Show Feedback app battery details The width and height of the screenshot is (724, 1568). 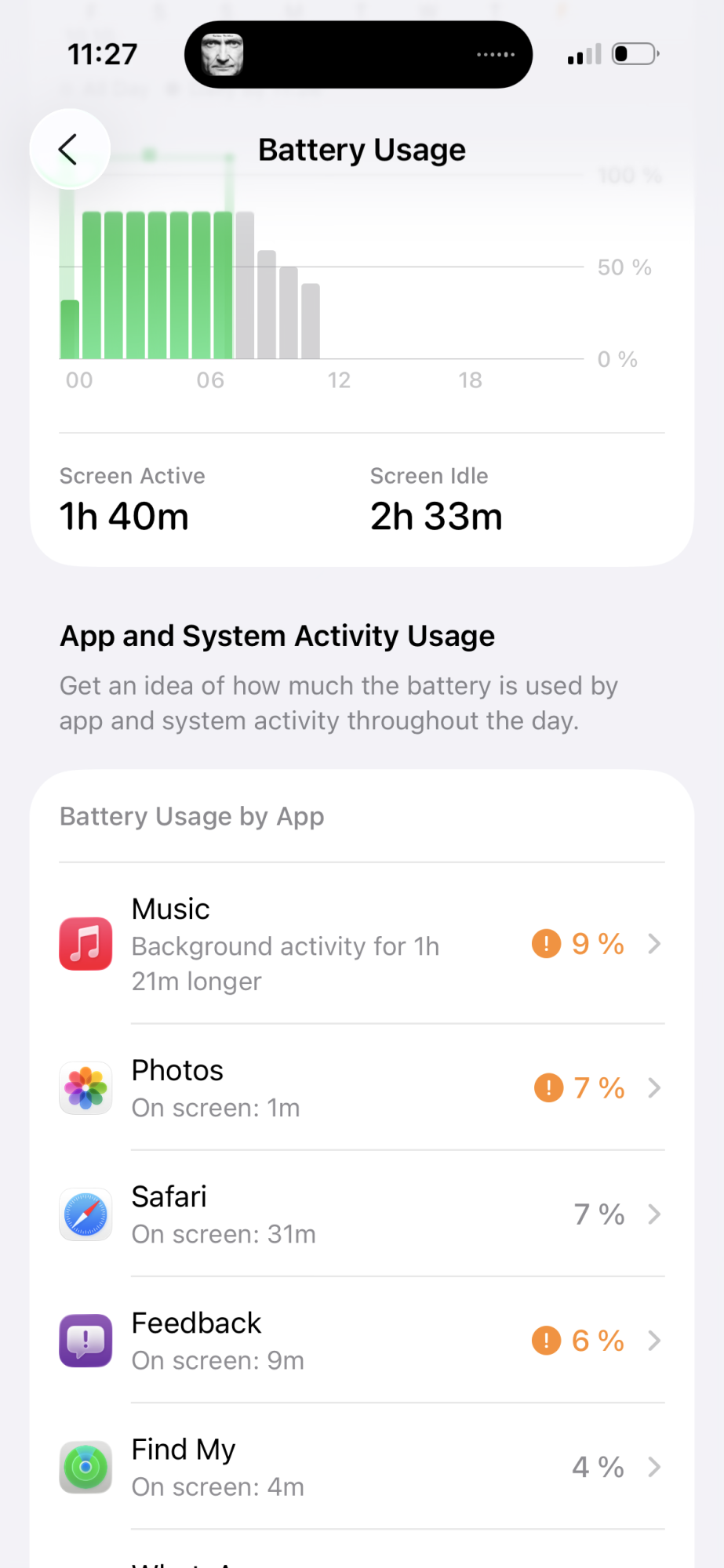click(x=361, y=1341)
